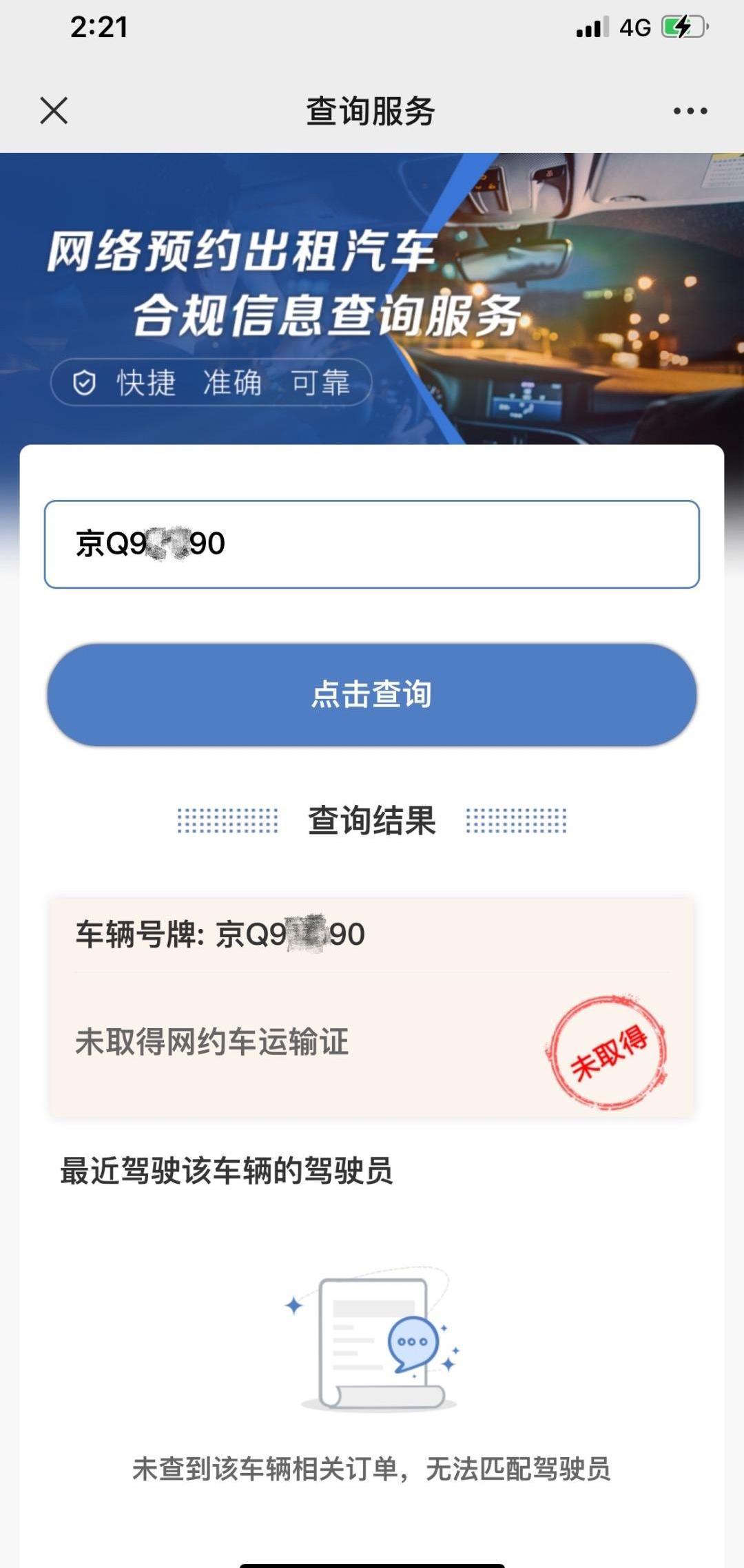Close the 查询服务 page
The width and height of the screenshot is (744, 1568).
click(x=54, y=110)
